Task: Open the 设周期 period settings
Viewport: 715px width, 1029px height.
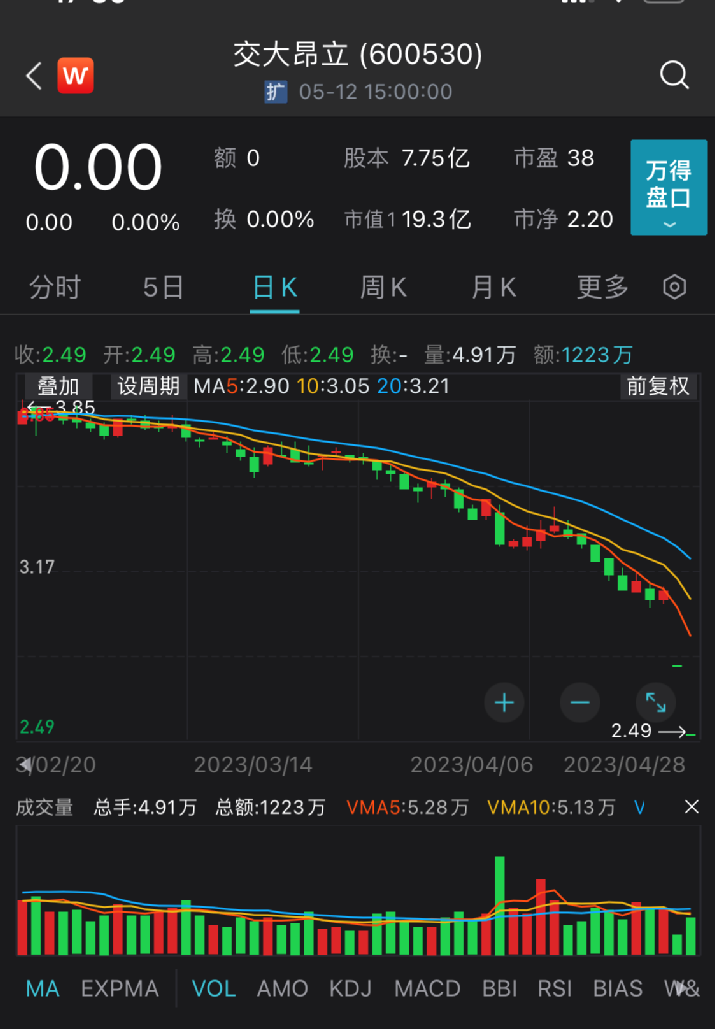Action: coord(148,386)
